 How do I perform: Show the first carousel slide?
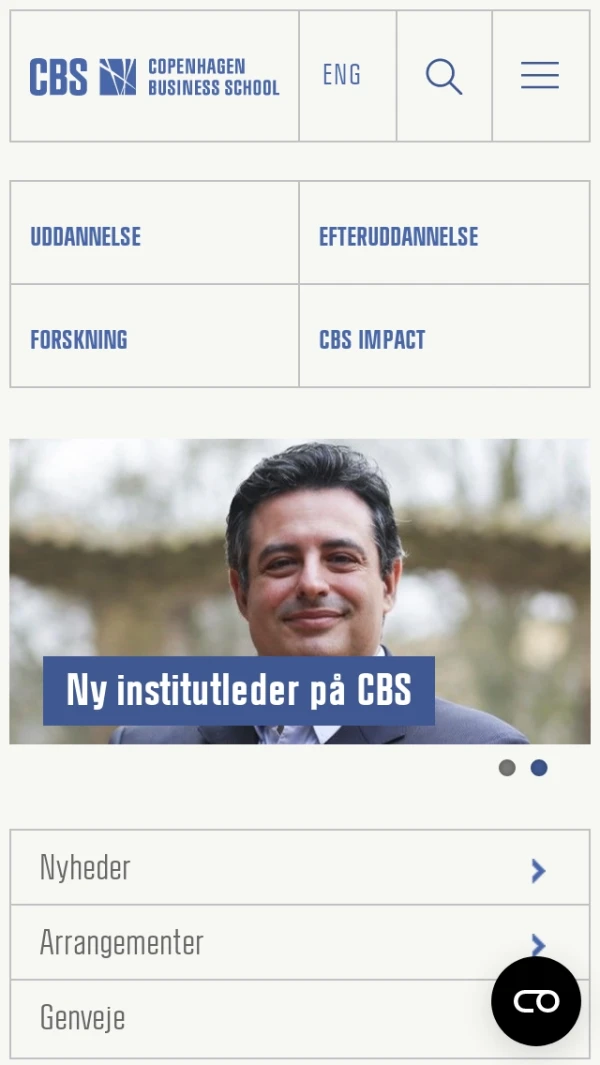(x=507, y=768)
